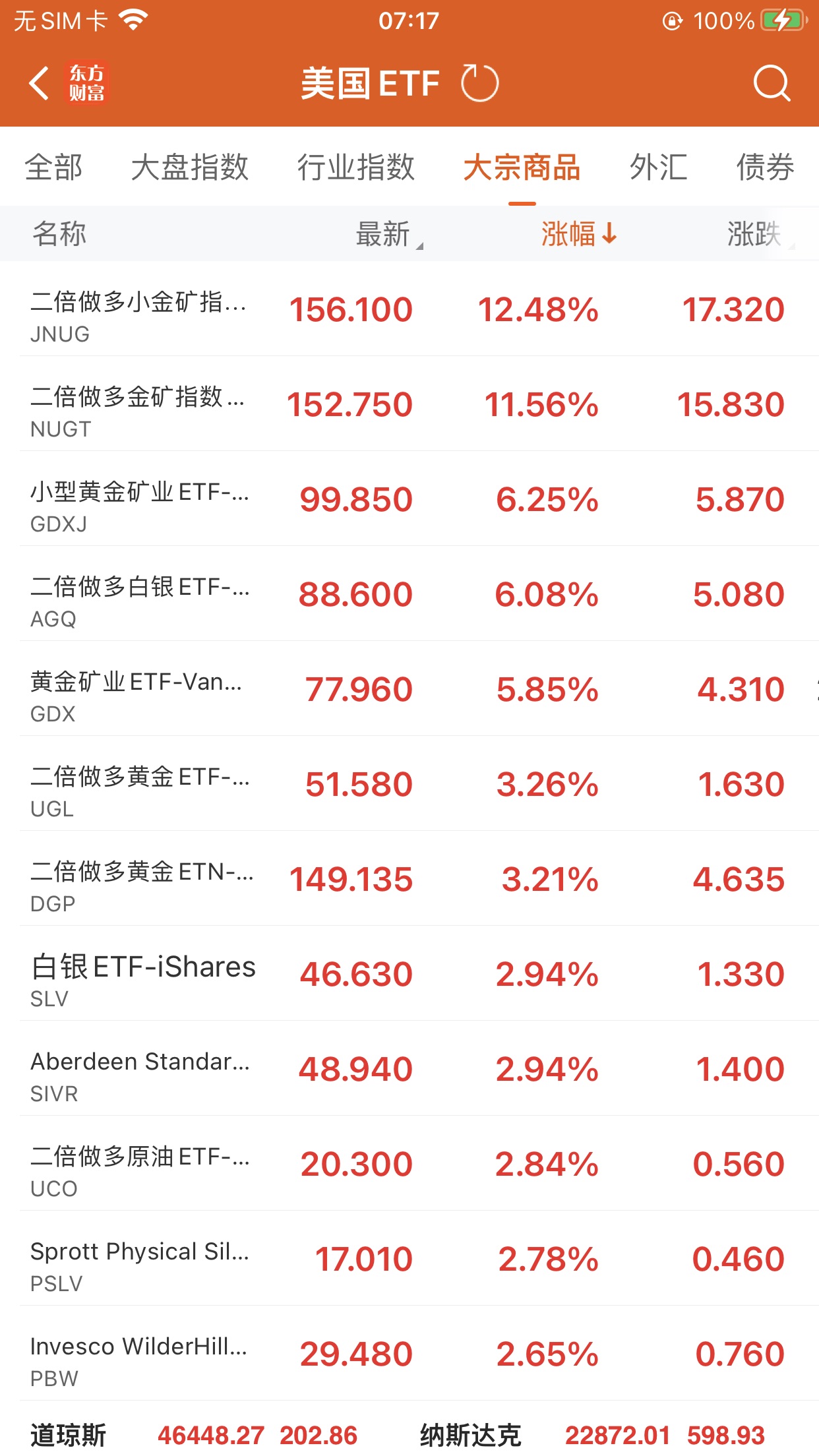819x1456 pixels.
Task: Show the 外汇 tab
Action: tap(658, 167)
